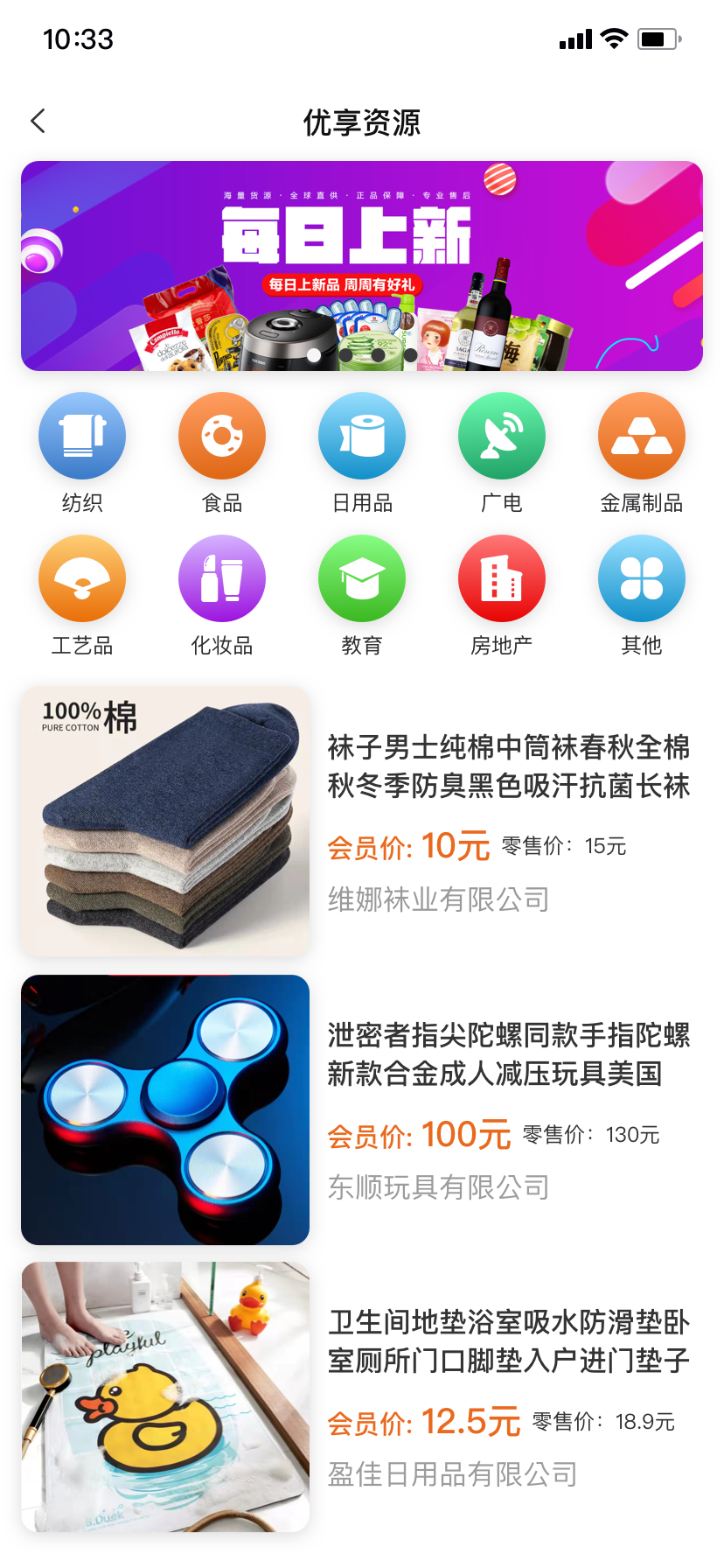Go back using the top-left arrow
This screenshot has width=724, height=1568.
38,122
